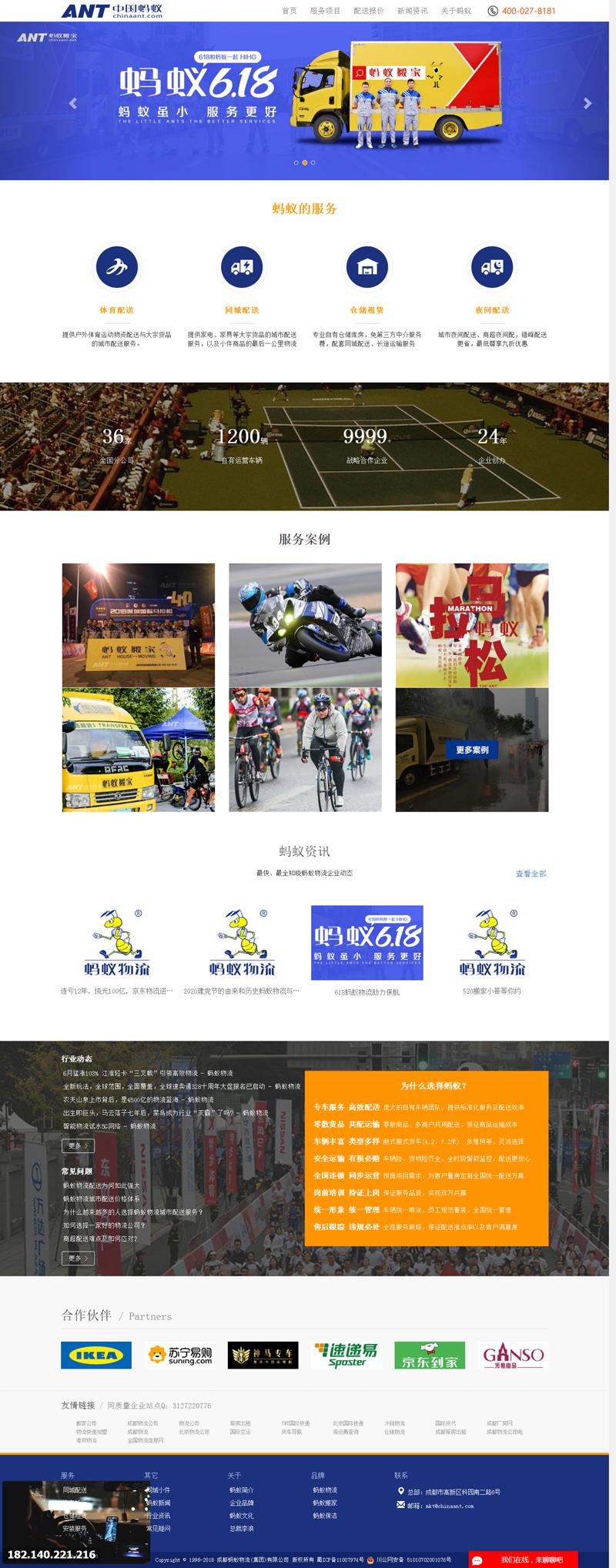Select the third banner page dot
Screen dimensions: 616x1568
pos(313,162)
